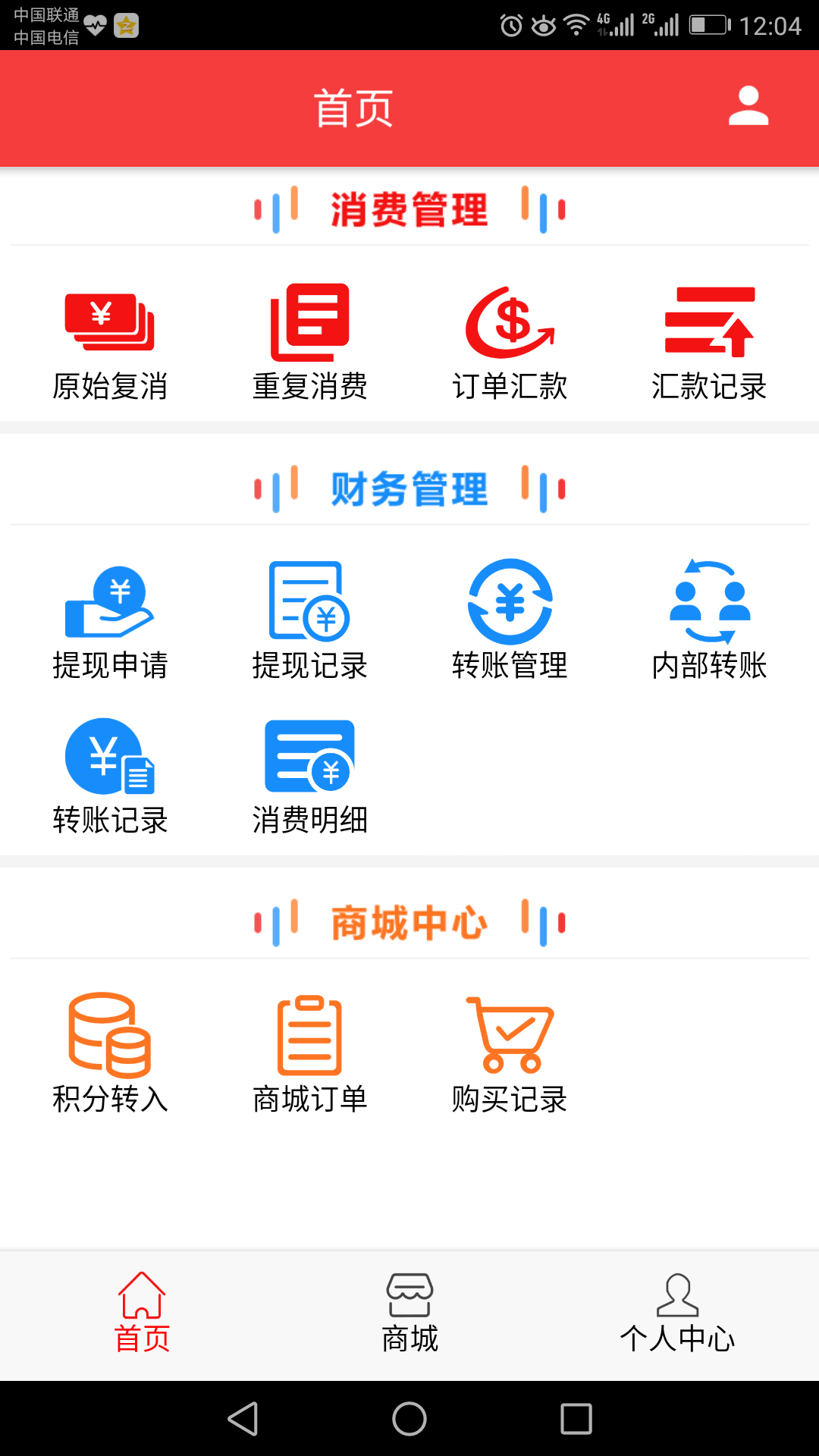Screen dimensions: 819x1456
Task: Open 转账管理
Action: point(510,620)
